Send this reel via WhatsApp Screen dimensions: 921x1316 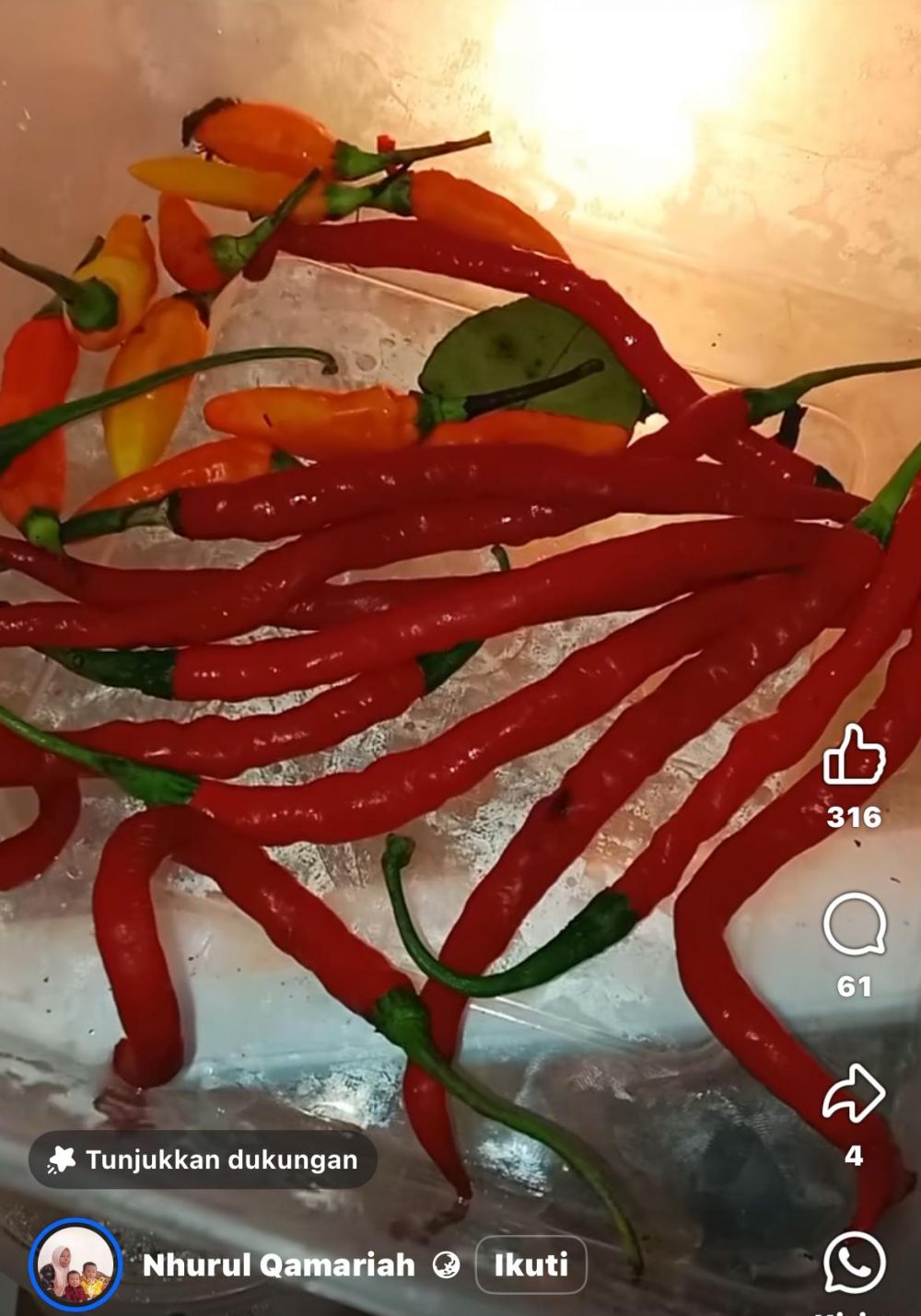tap(854, 1263)
